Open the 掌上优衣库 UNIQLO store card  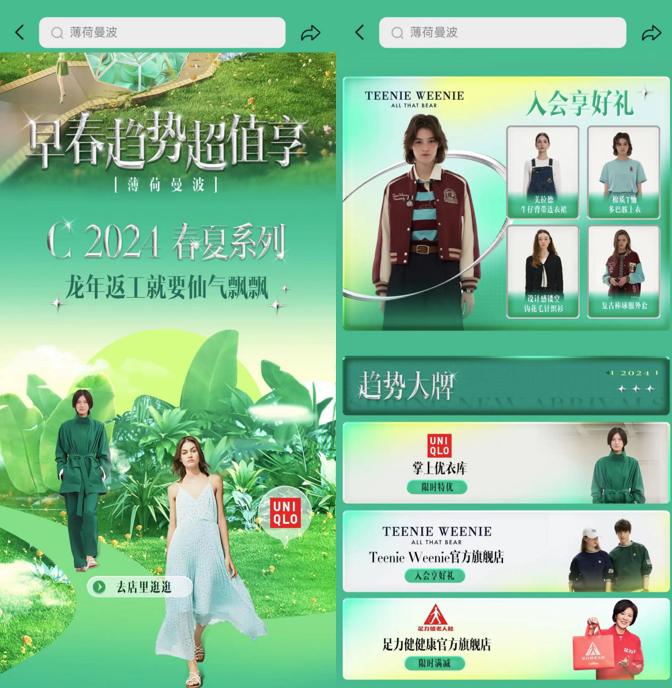pyautogui.click(x=506, y=462)
